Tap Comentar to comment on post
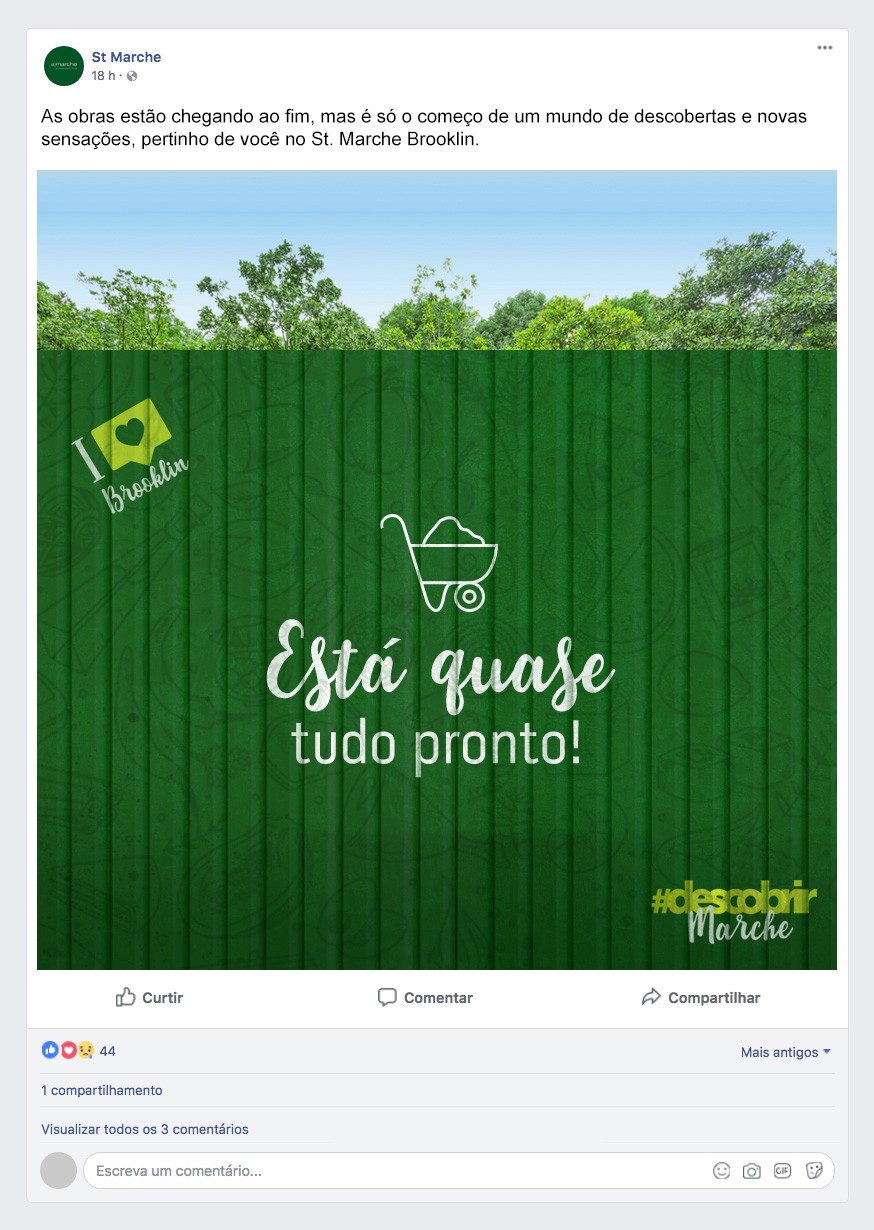The height and width of the screenshot is (1230, 874). coord(425,997)
